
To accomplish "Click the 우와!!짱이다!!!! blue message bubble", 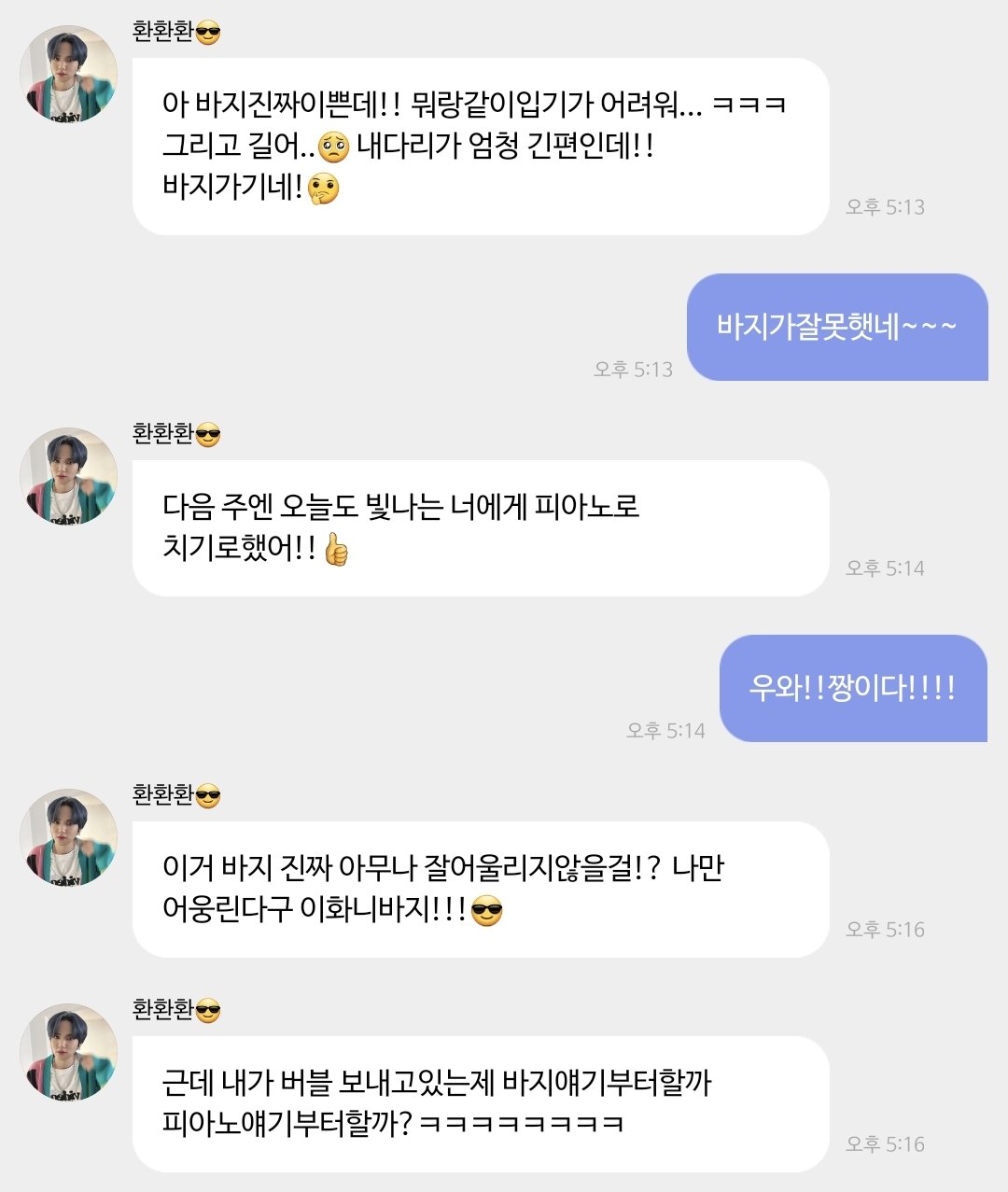I will pyautogui.click(x=852, y=691).
